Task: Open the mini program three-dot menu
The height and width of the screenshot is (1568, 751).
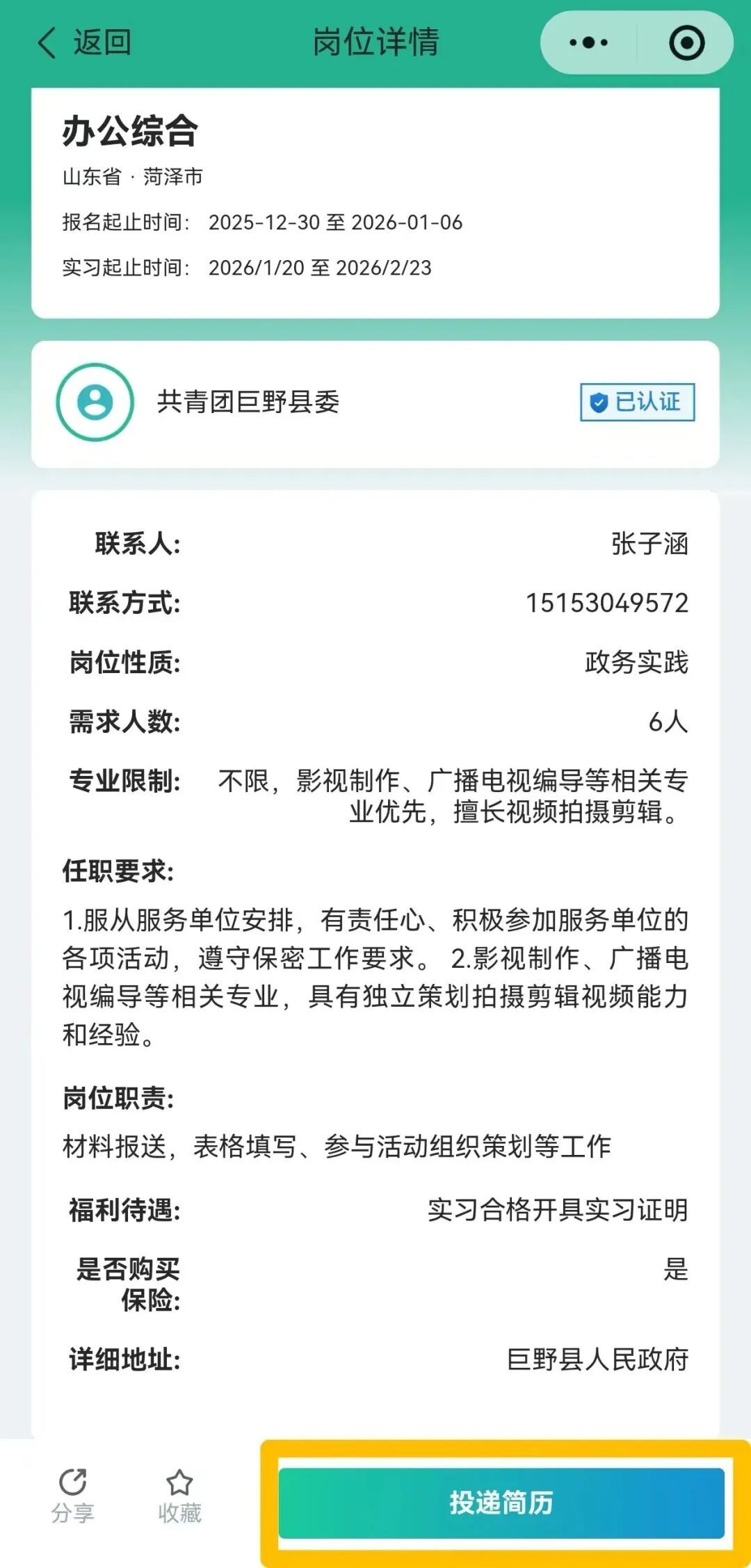Action: pyautogui.click(x=588, y=43)
